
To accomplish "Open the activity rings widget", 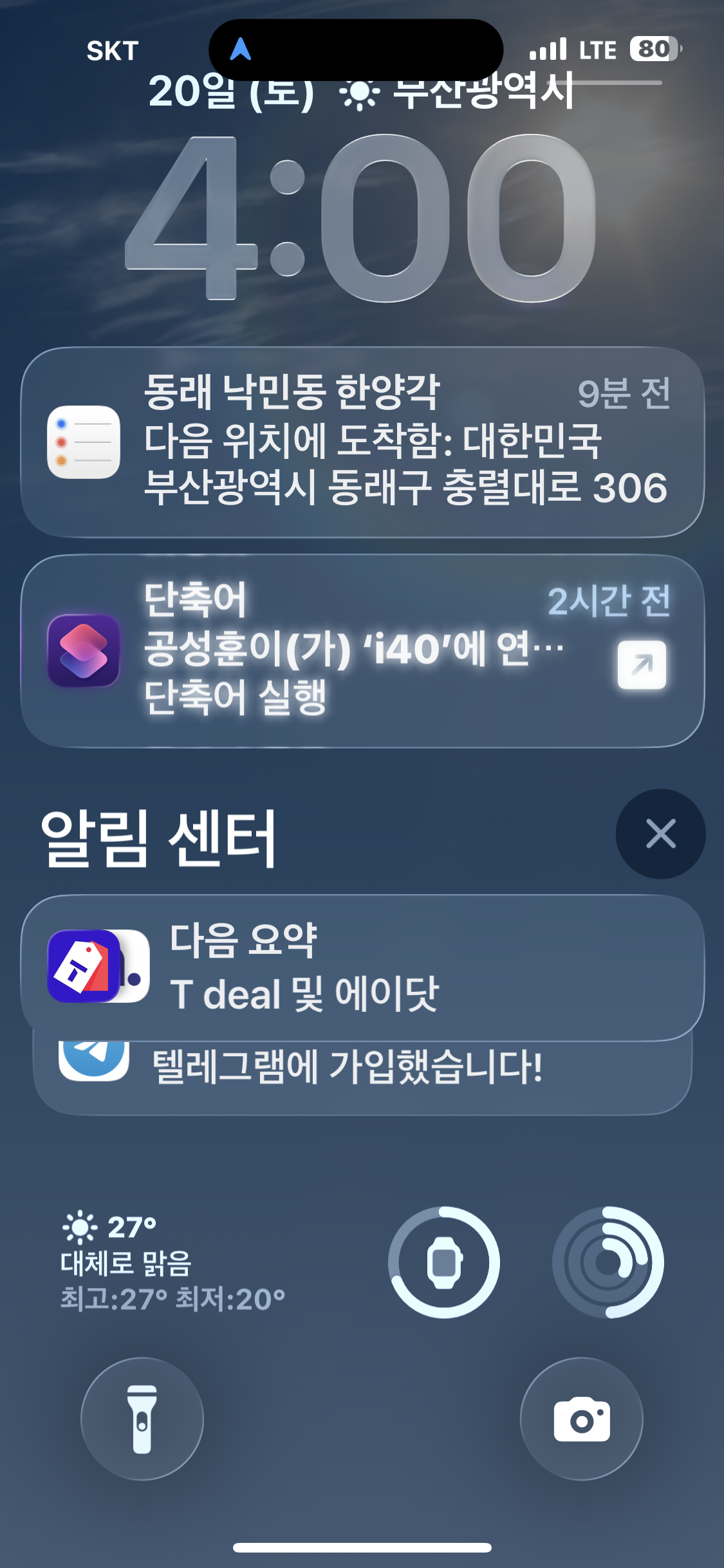I will pyautogui.click(x=608, y=1262).
